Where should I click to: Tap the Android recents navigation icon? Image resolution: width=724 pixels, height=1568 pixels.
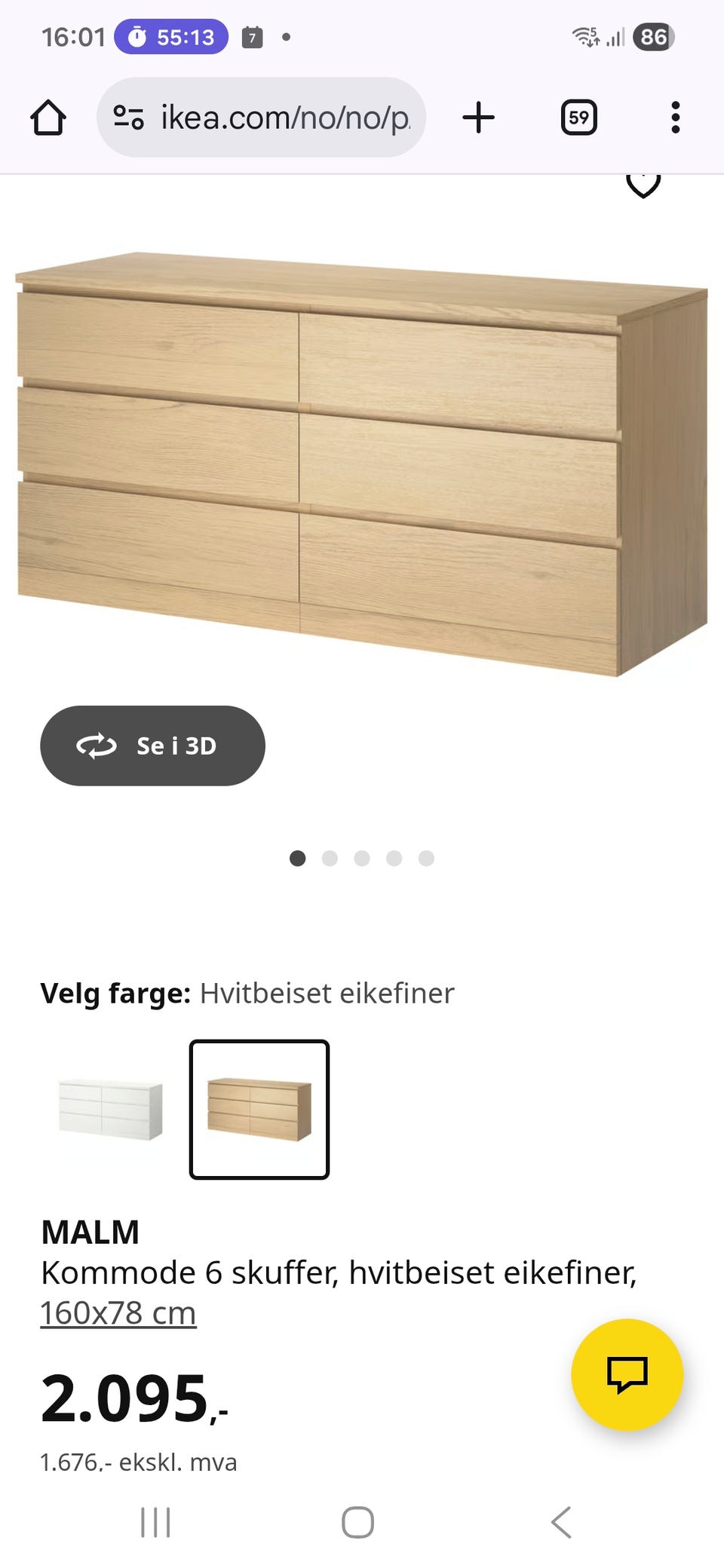155,1521
